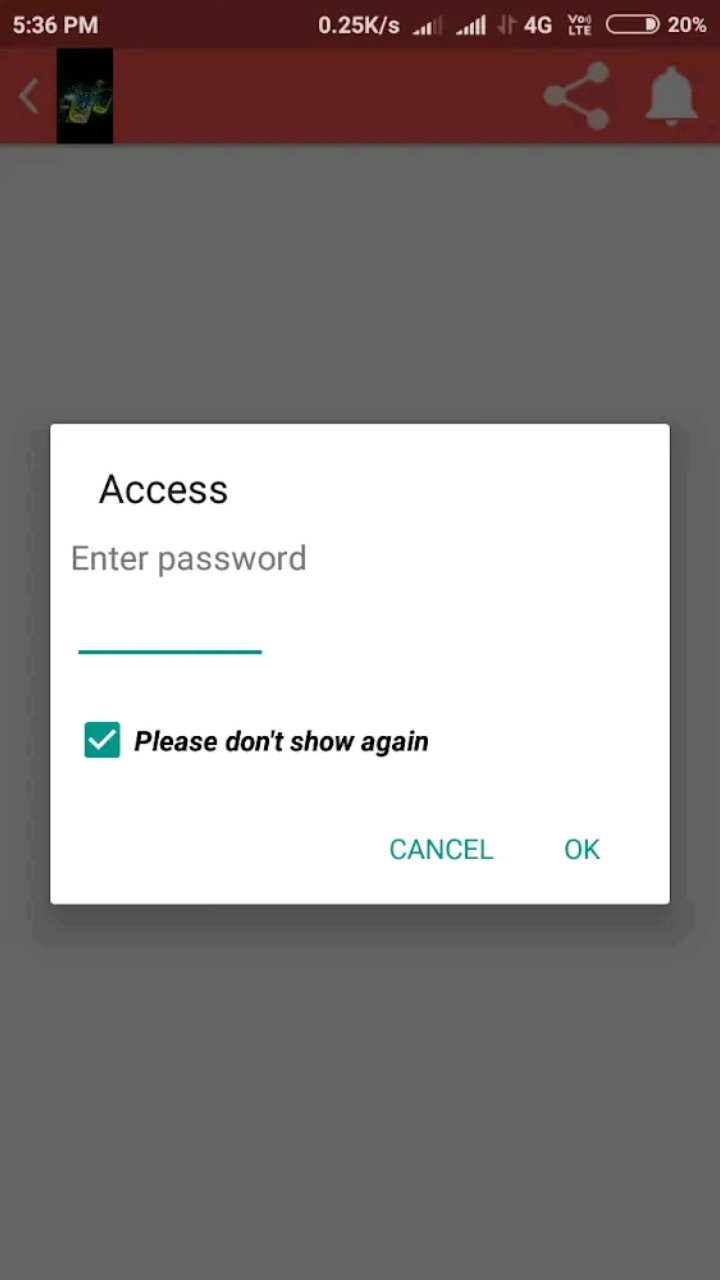Tap the VoLTE status icon
Screen dimensions: 720x1280
click(x=579, y=24)
